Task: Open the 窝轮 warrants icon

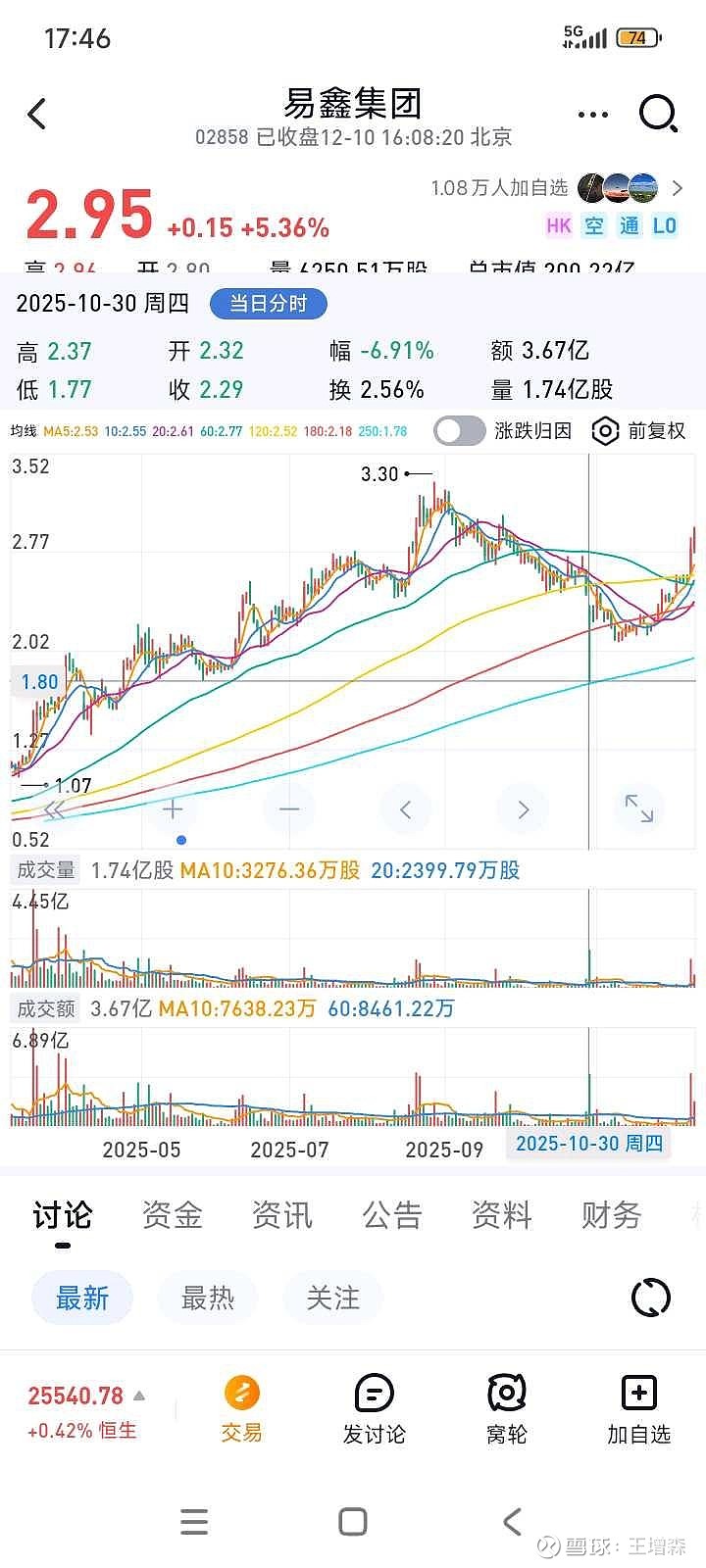Action: click(505, 1406)
